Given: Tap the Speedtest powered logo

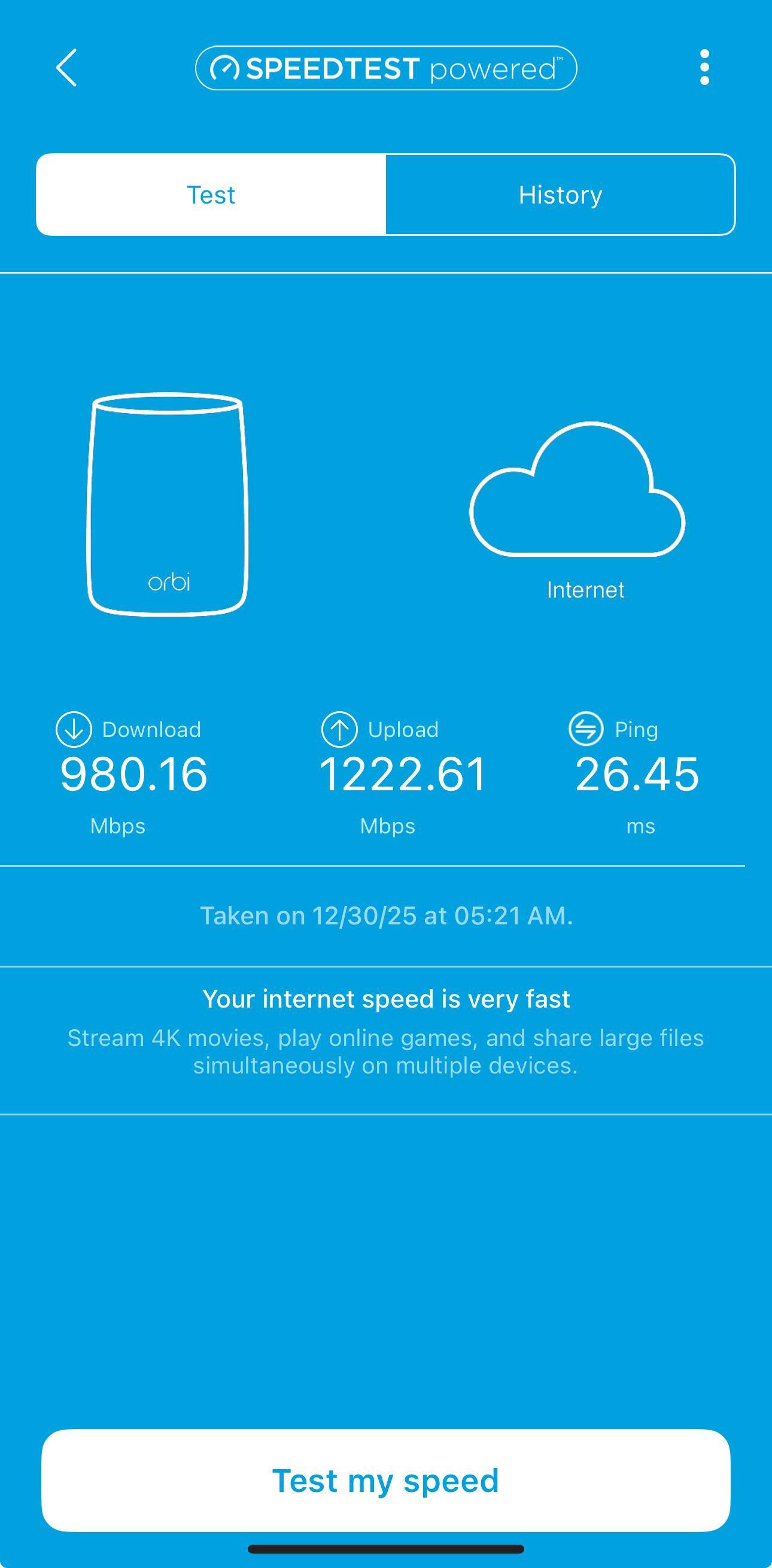Looking at the screenshot, I should (385, 68).
